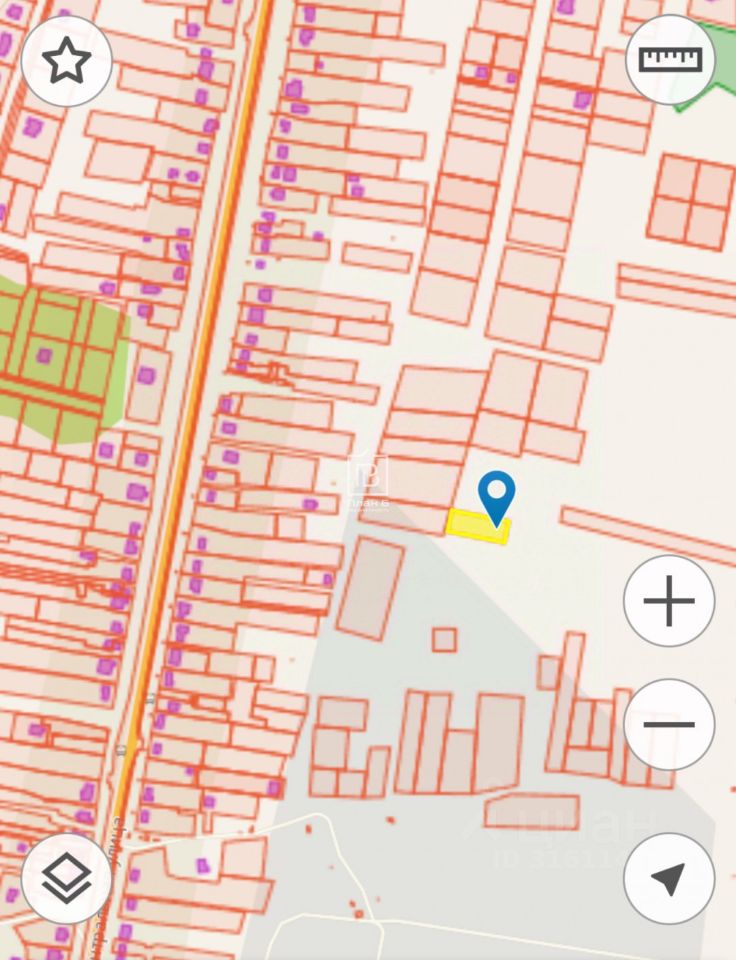This screenshot has height=960, width=736.
Task: Center map on my location arrow
Action: (668, 879)
